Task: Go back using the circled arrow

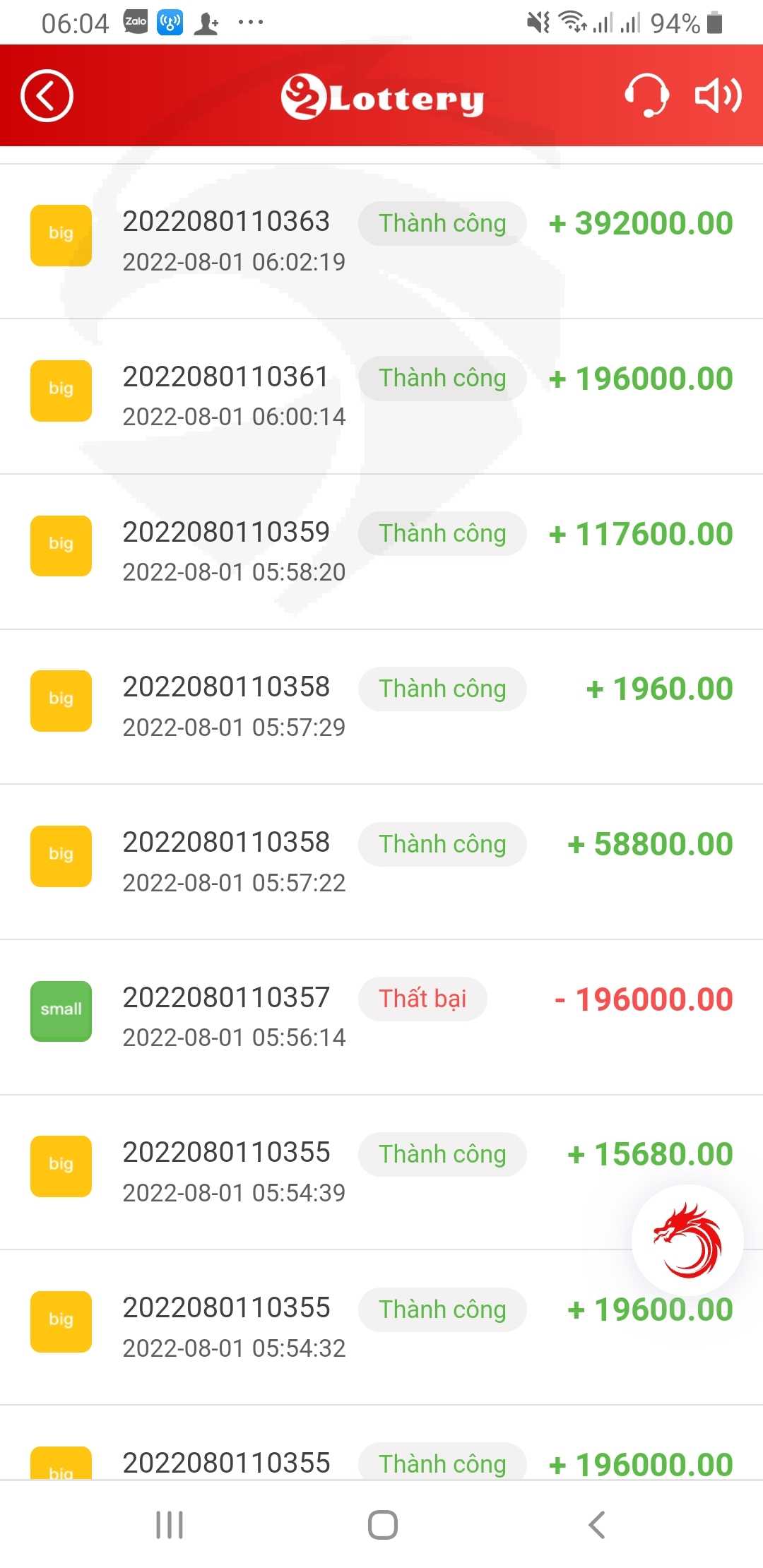Action: pyautogui.click(x=47, y=96)
